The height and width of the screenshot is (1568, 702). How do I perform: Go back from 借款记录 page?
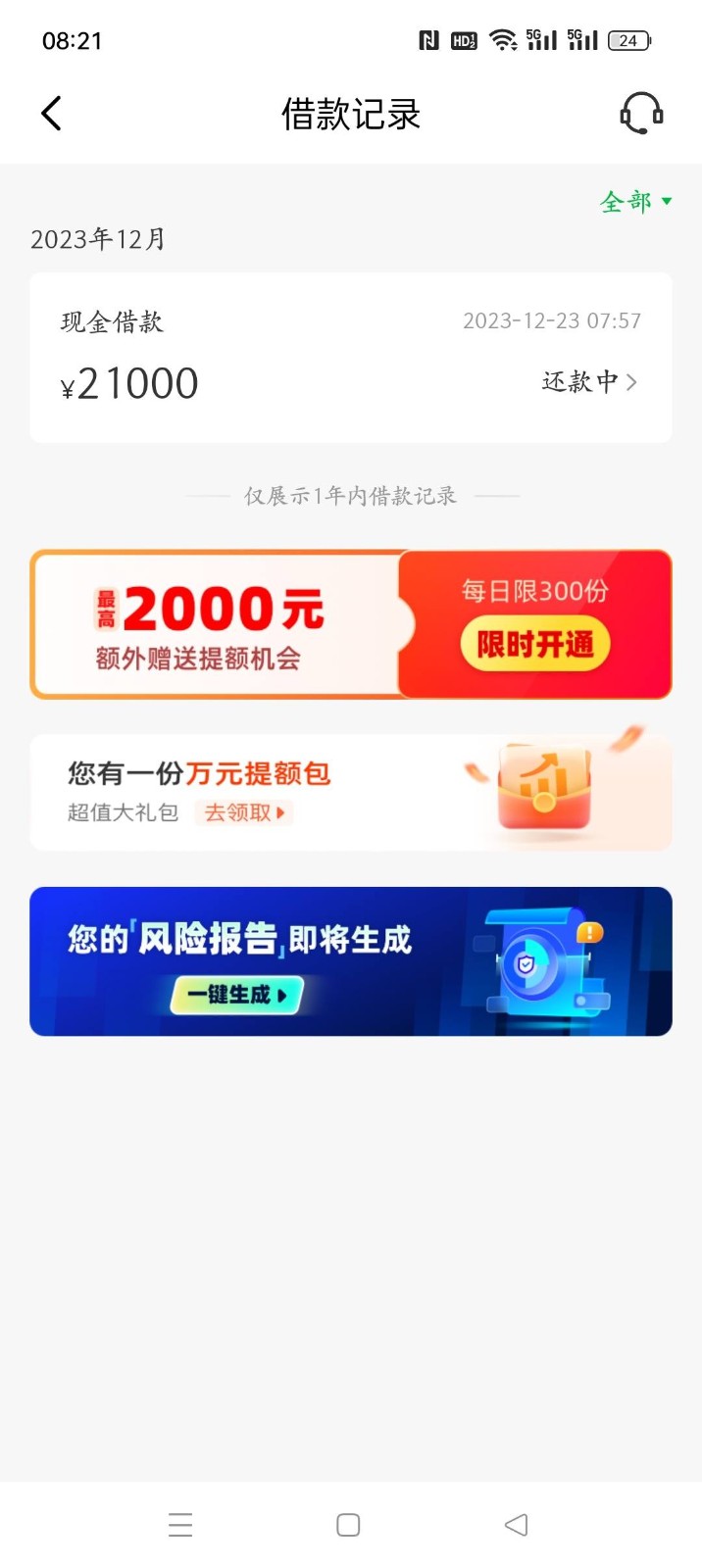52,114
